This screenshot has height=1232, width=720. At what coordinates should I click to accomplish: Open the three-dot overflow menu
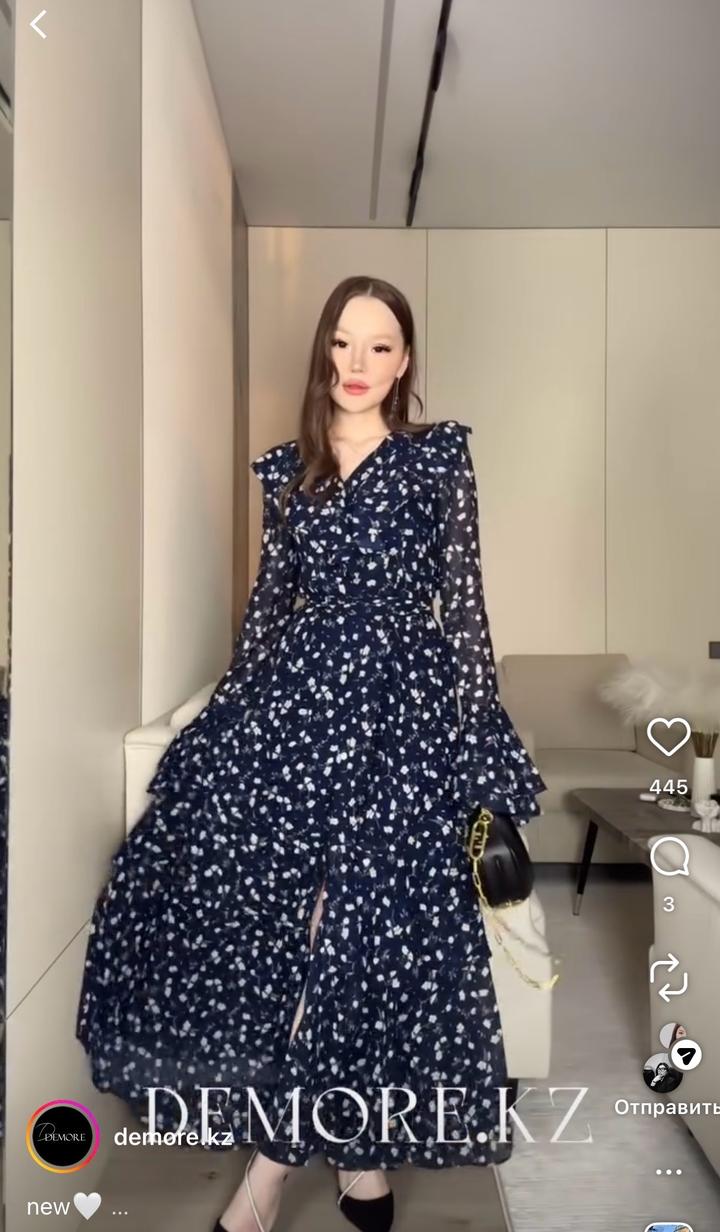[668, 1171]
